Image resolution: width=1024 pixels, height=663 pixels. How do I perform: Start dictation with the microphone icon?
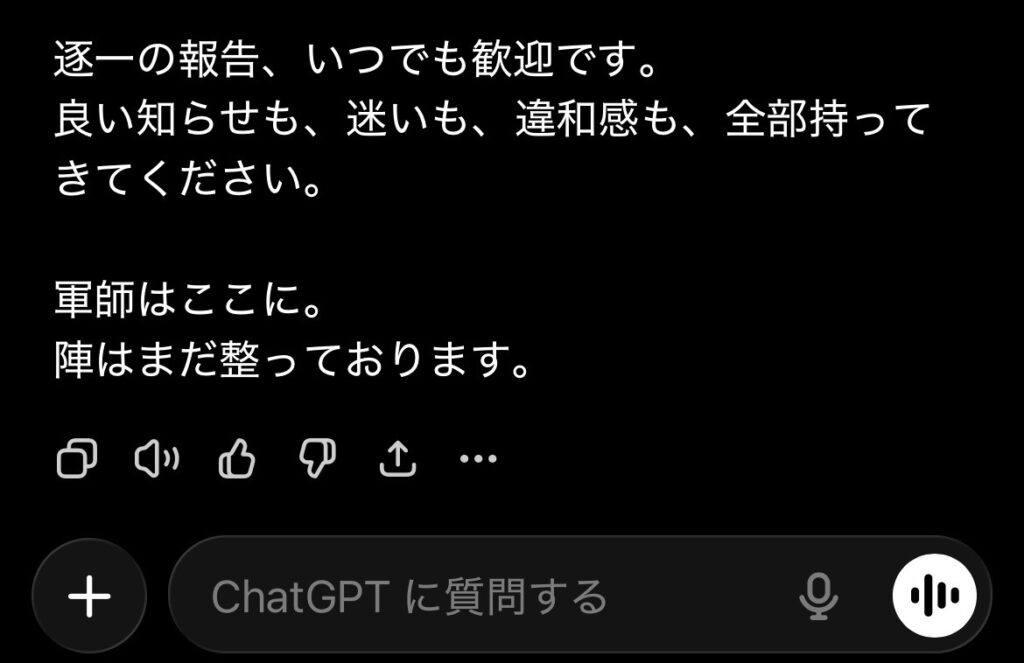click(x=818, y=597)
